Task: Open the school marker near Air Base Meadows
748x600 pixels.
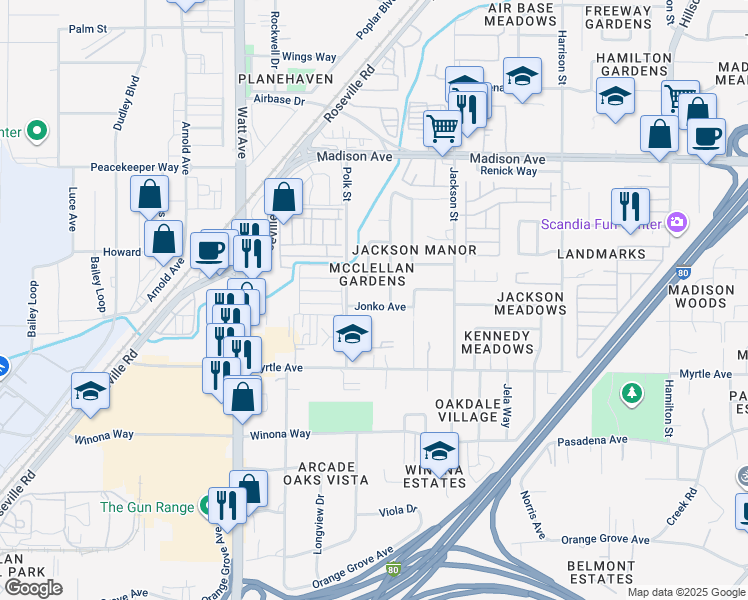Action: (522, 77)
